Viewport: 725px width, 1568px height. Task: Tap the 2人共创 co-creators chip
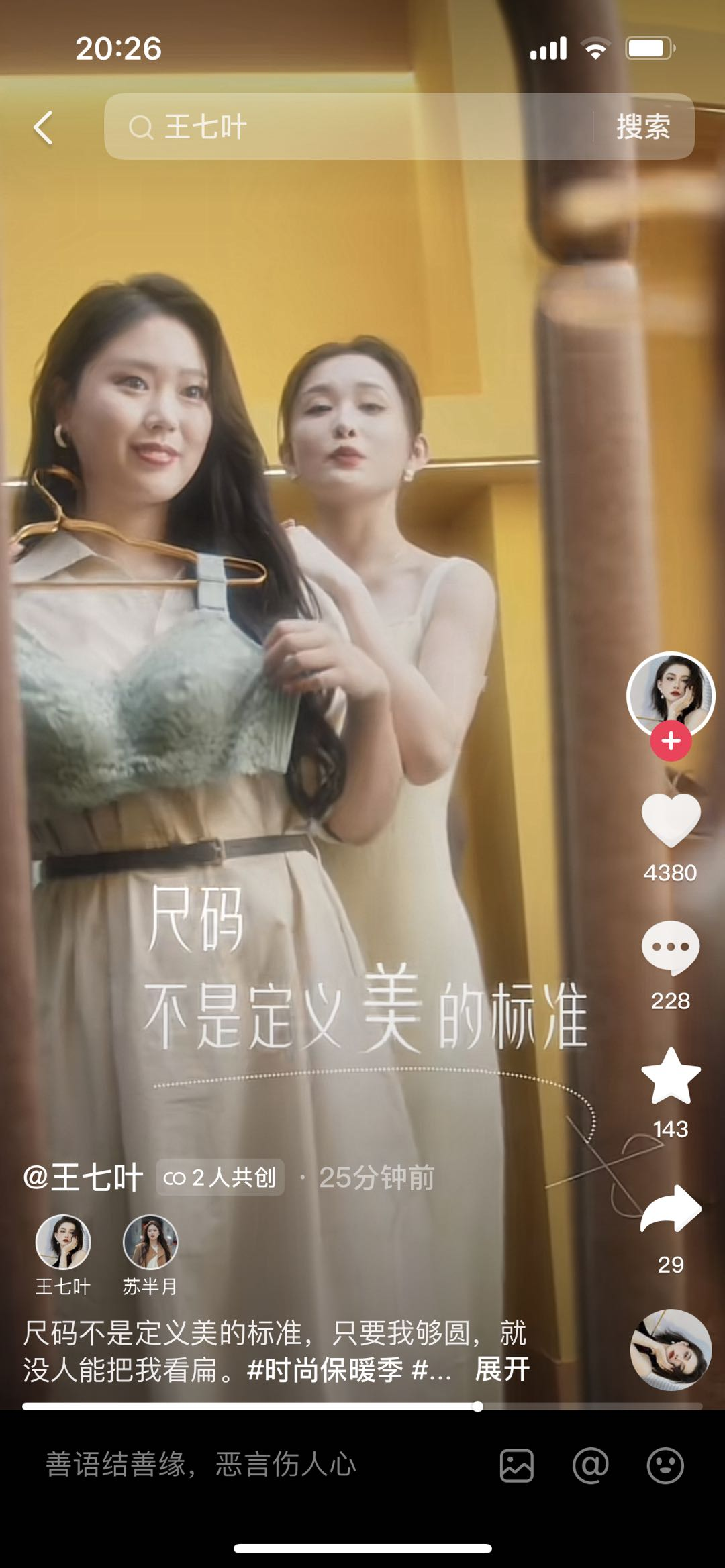point(220,1178)
